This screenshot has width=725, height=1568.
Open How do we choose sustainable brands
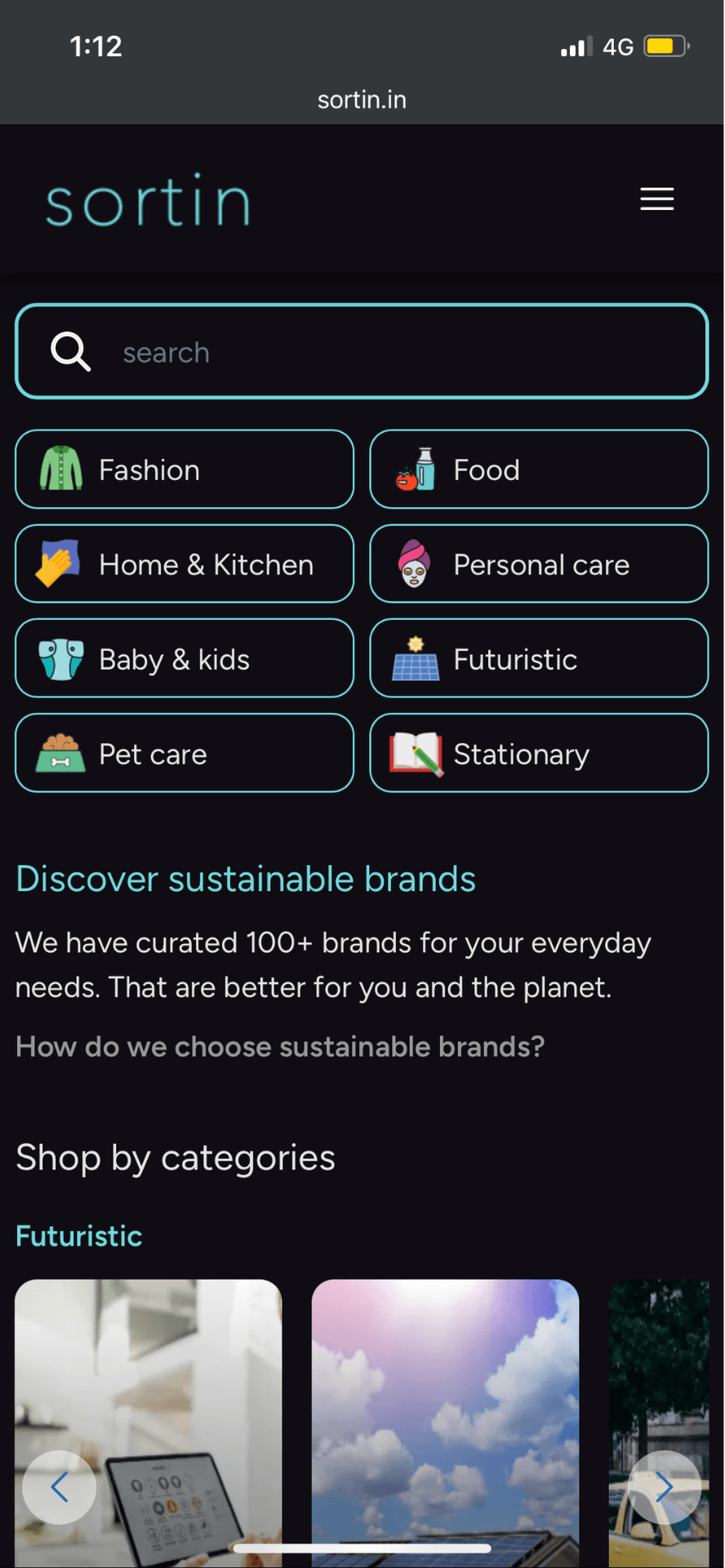pyautogui.click(x=280, y=1047)
